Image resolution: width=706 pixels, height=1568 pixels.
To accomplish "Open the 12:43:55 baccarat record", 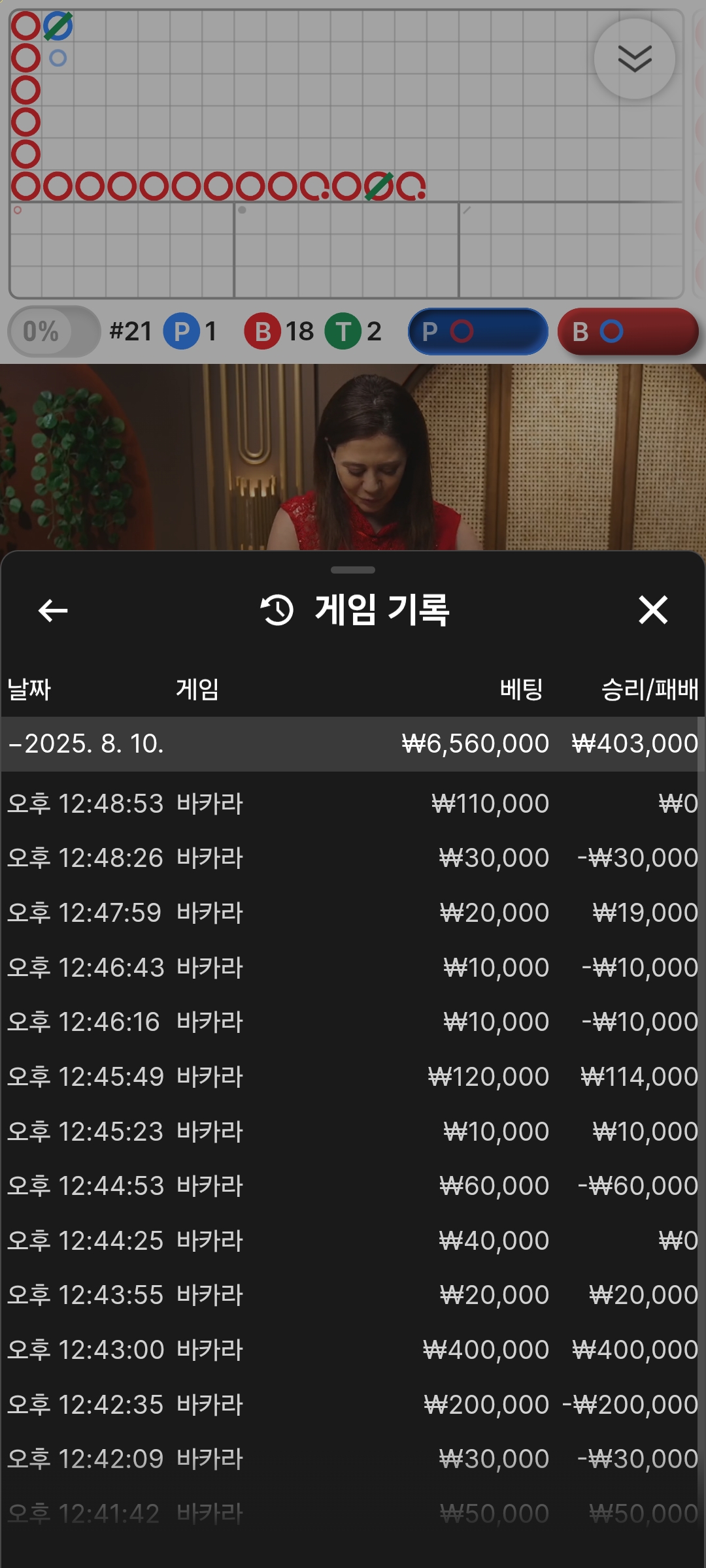I will point(353,1295).
